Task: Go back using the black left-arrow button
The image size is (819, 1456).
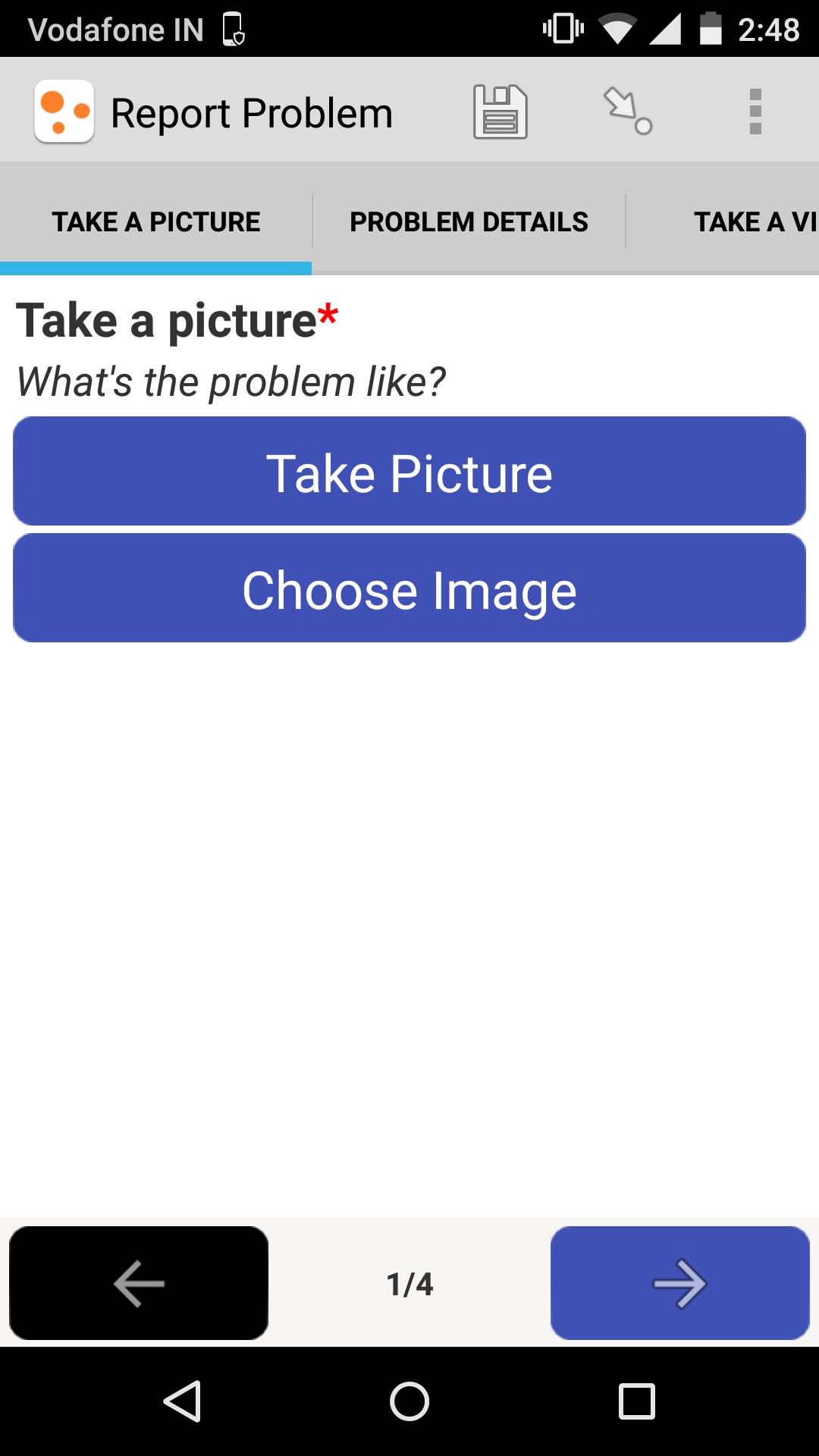Action: coord(139,1283)
